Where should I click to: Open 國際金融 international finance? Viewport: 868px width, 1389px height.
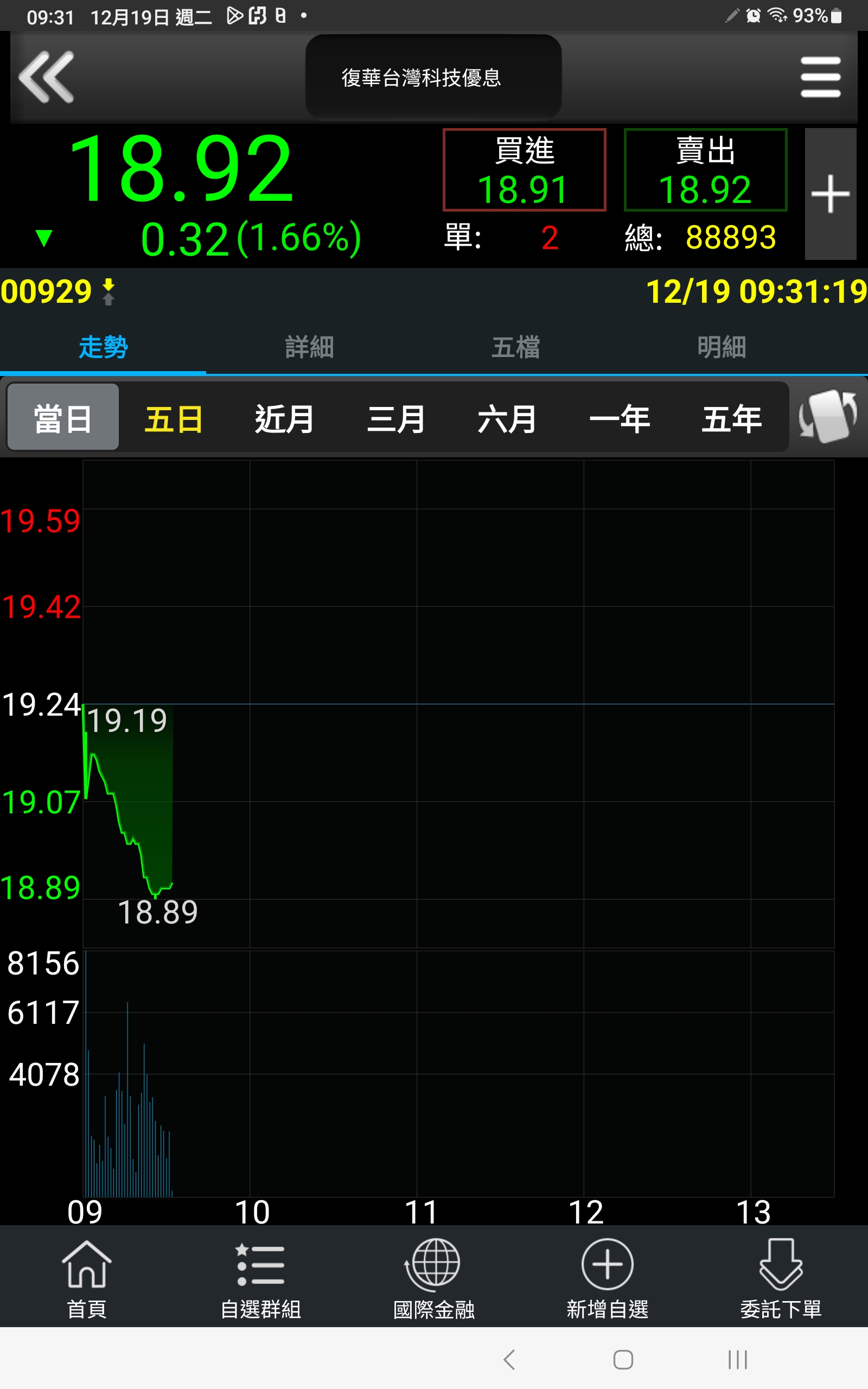[434, 1279]
